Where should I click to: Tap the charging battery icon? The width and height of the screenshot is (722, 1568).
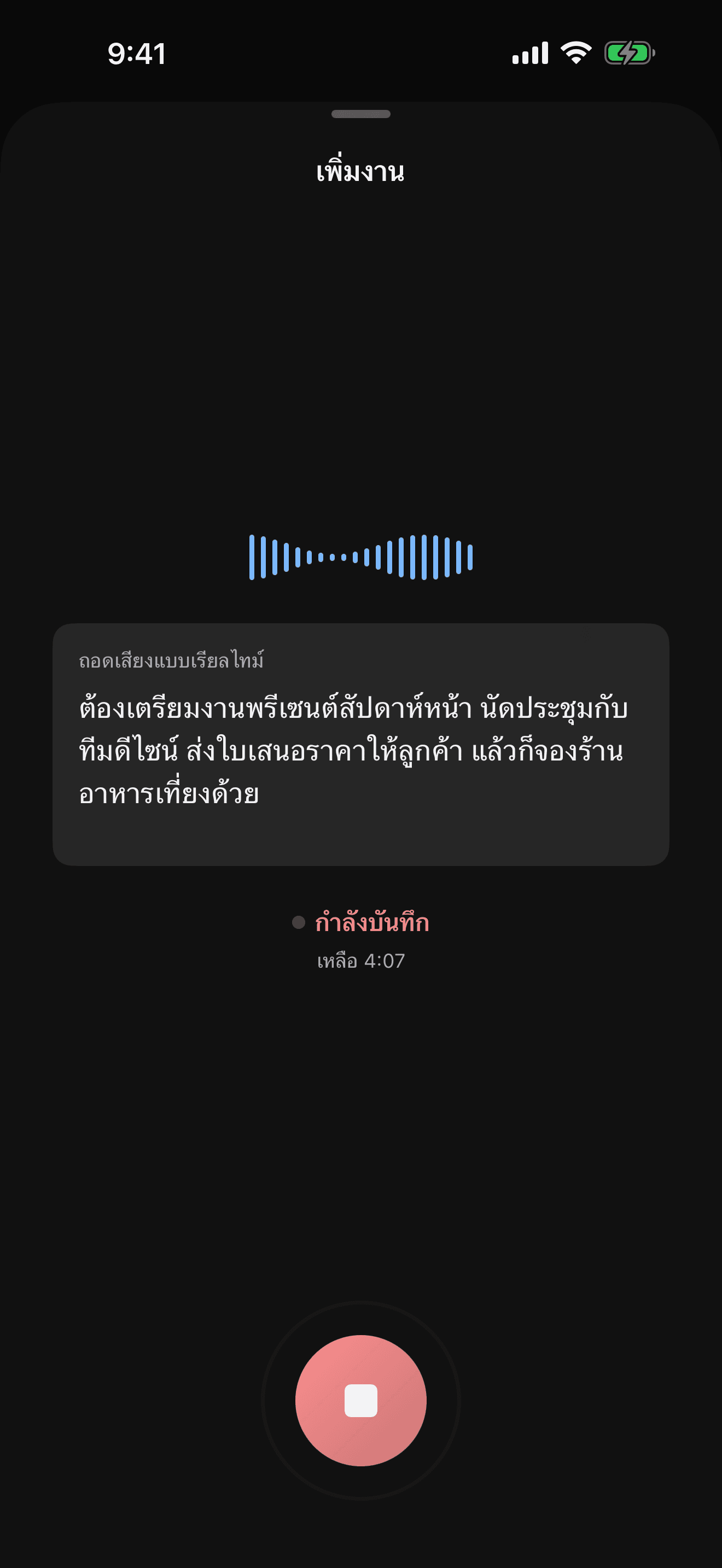pos(628,53)
